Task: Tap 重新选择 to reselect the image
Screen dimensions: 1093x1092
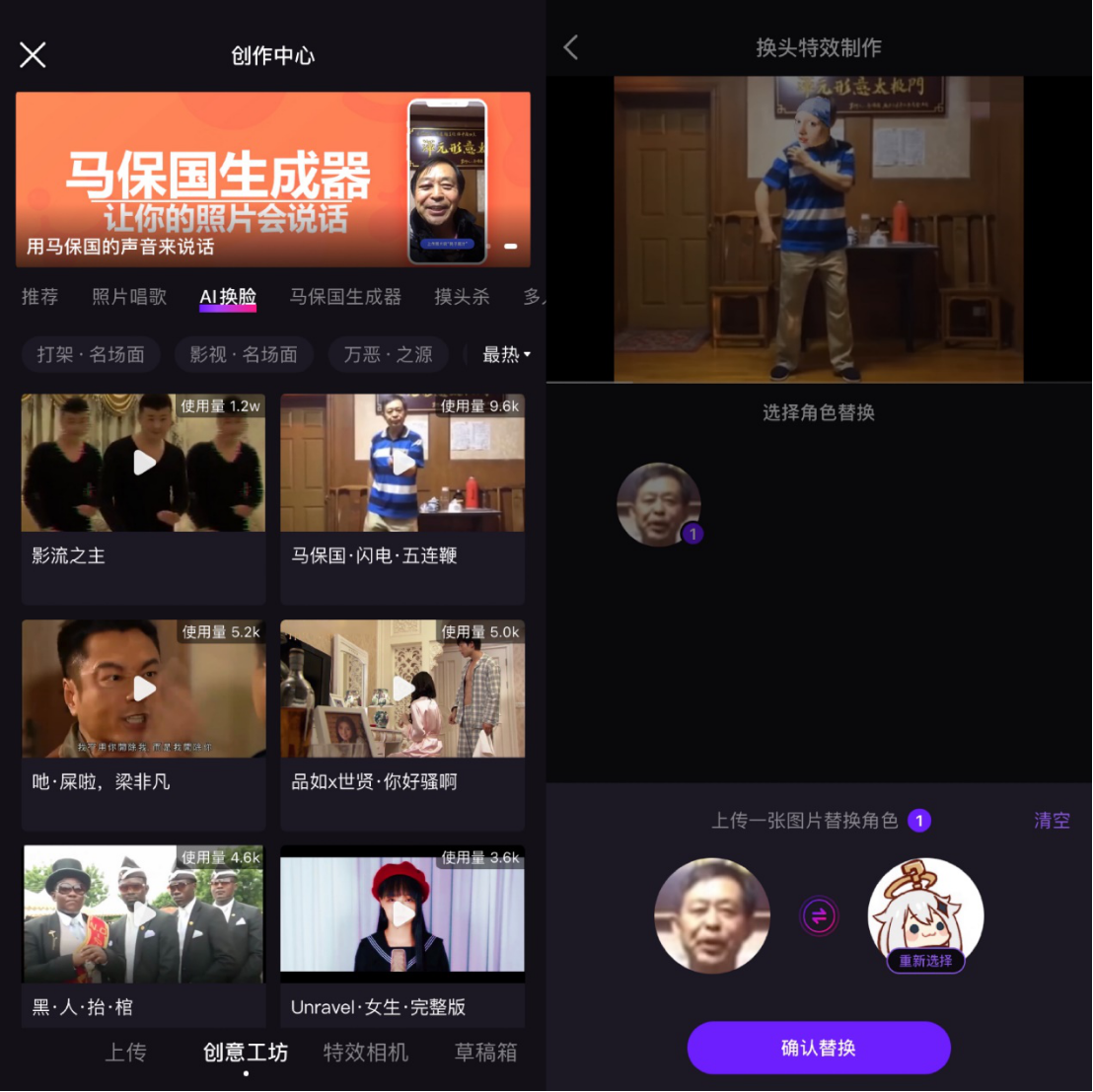Action: tap(925, 961)
